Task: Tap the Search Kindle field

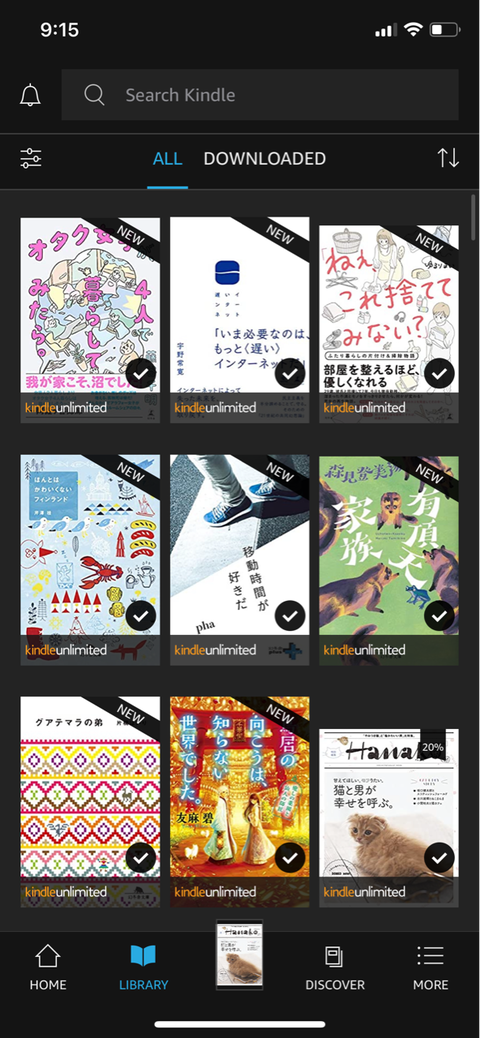Action: [x=260, y=95]
